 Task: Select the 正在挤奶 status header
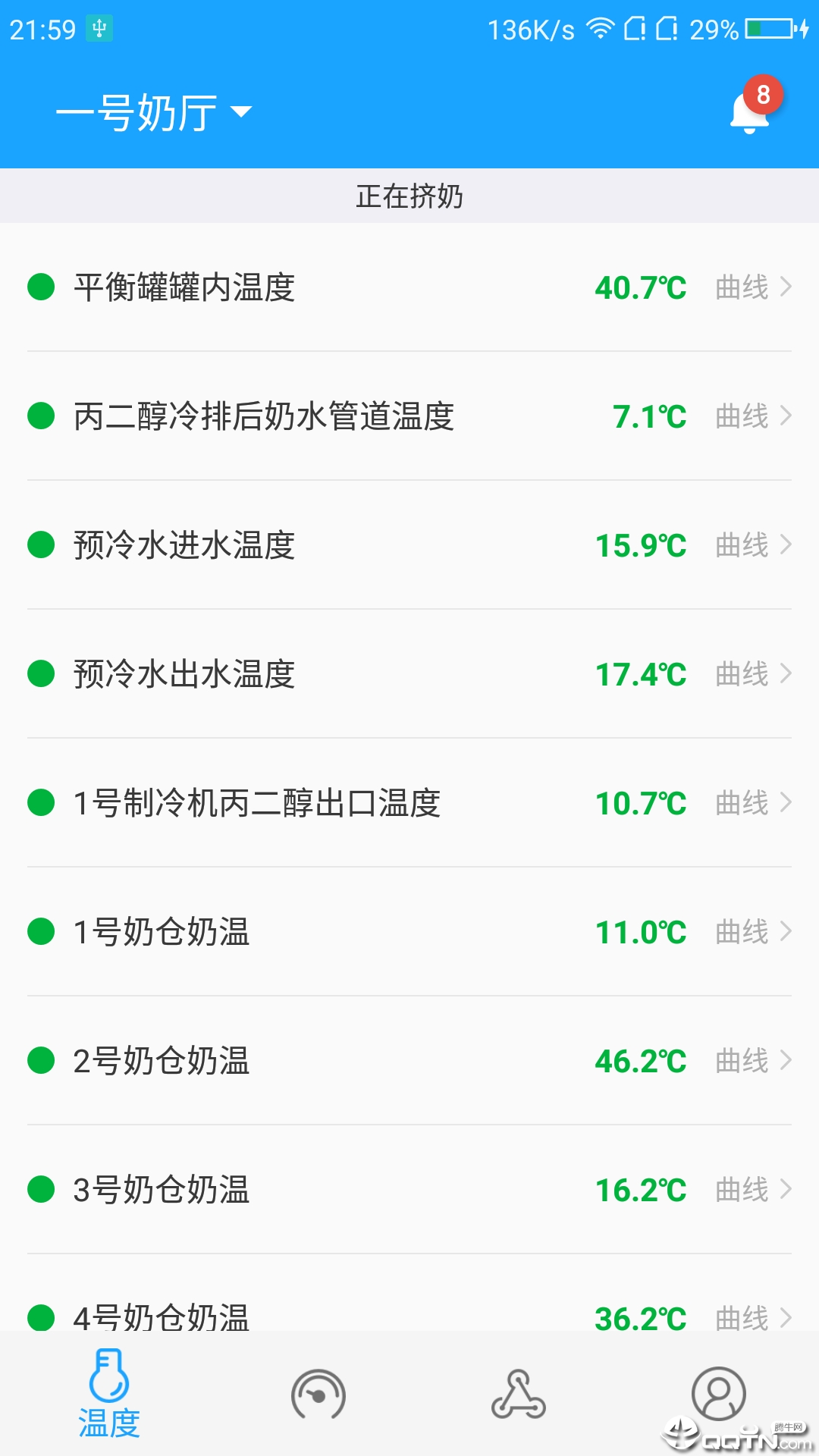[409, 195]
